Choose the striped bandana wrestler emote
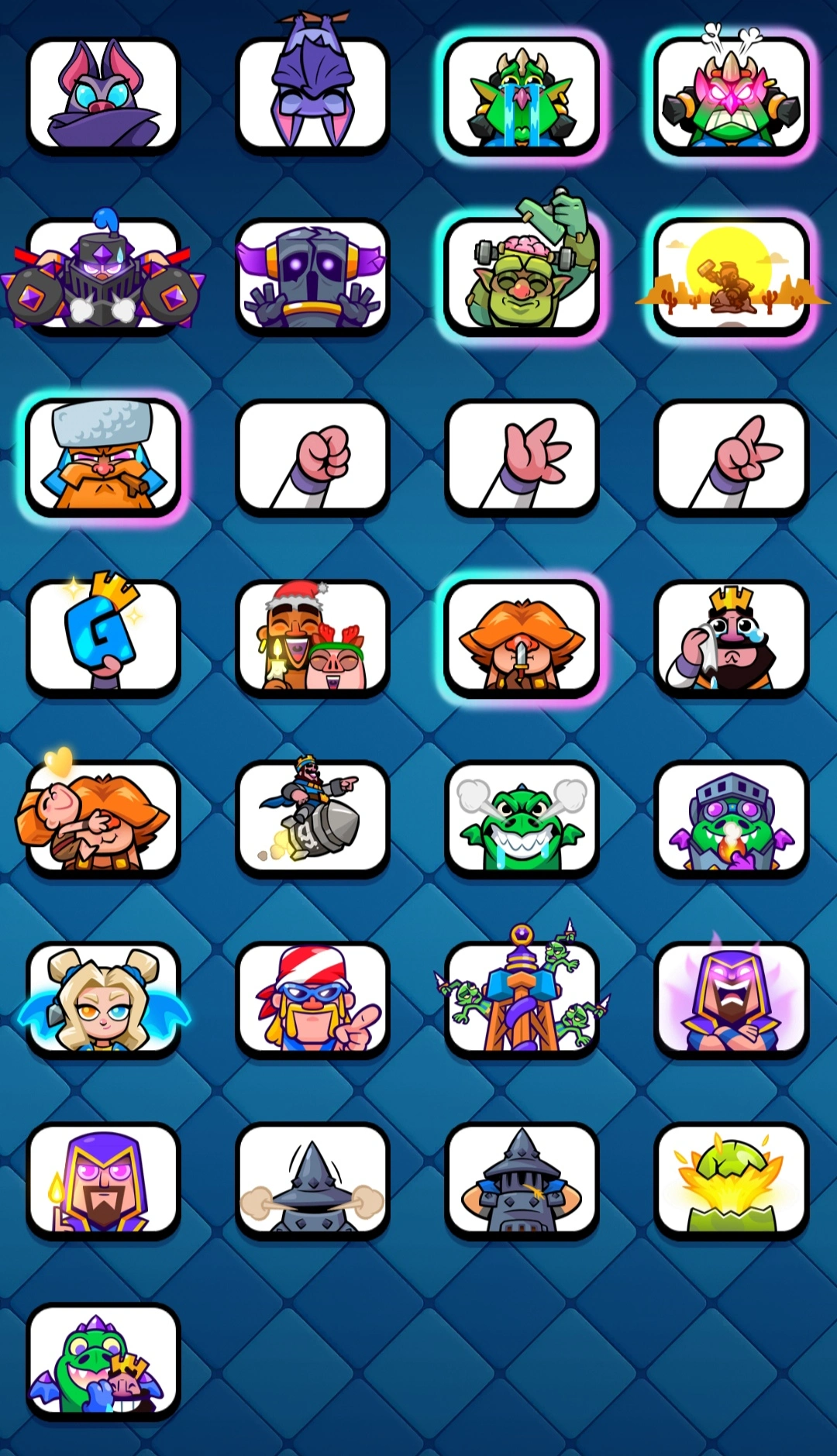 pos(312,1000)
